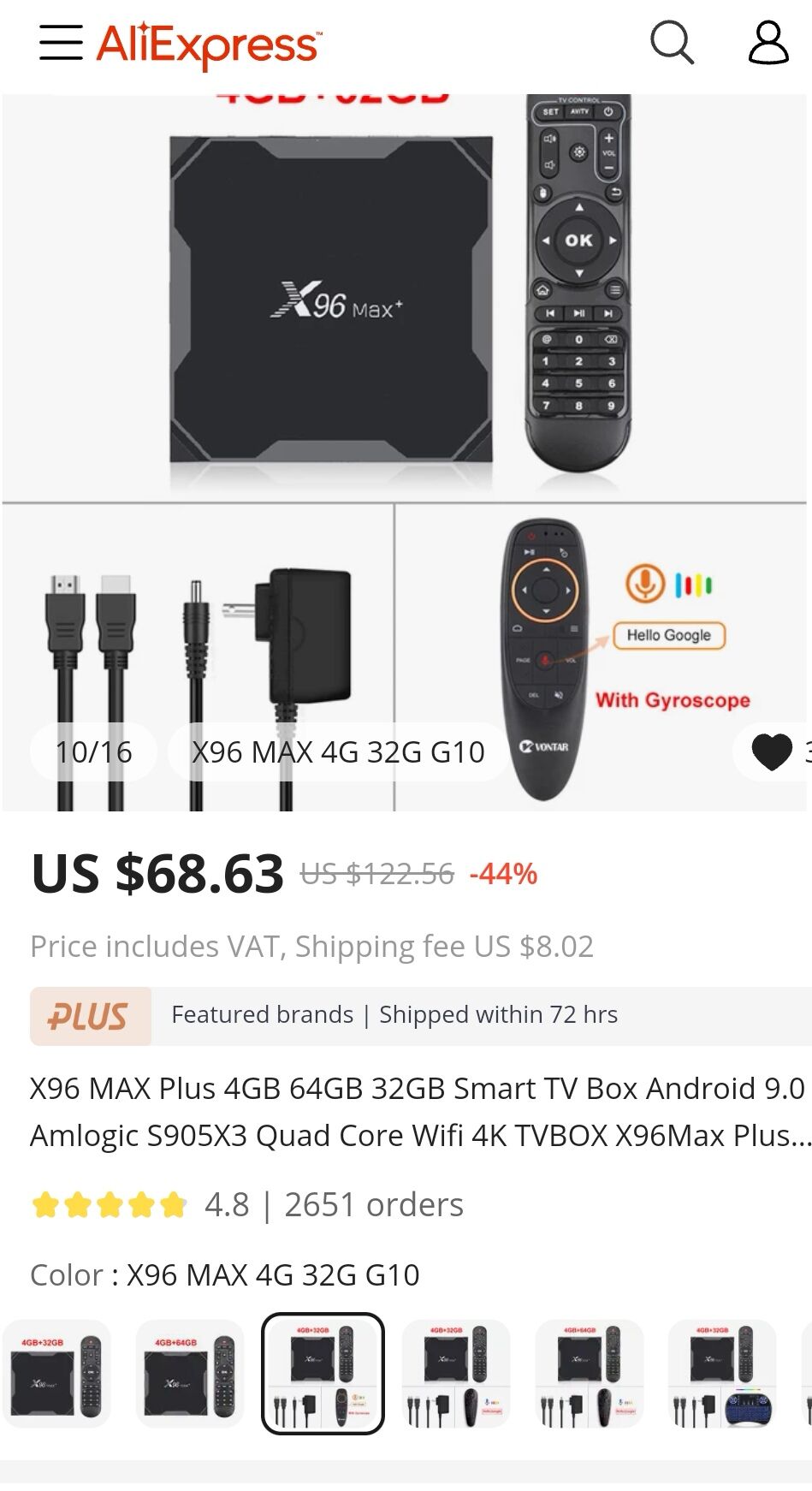812x1491 pixels.
Task: Choose the 4GB+32GB option with backlit keyboard
Action: tap(722, 1373)
